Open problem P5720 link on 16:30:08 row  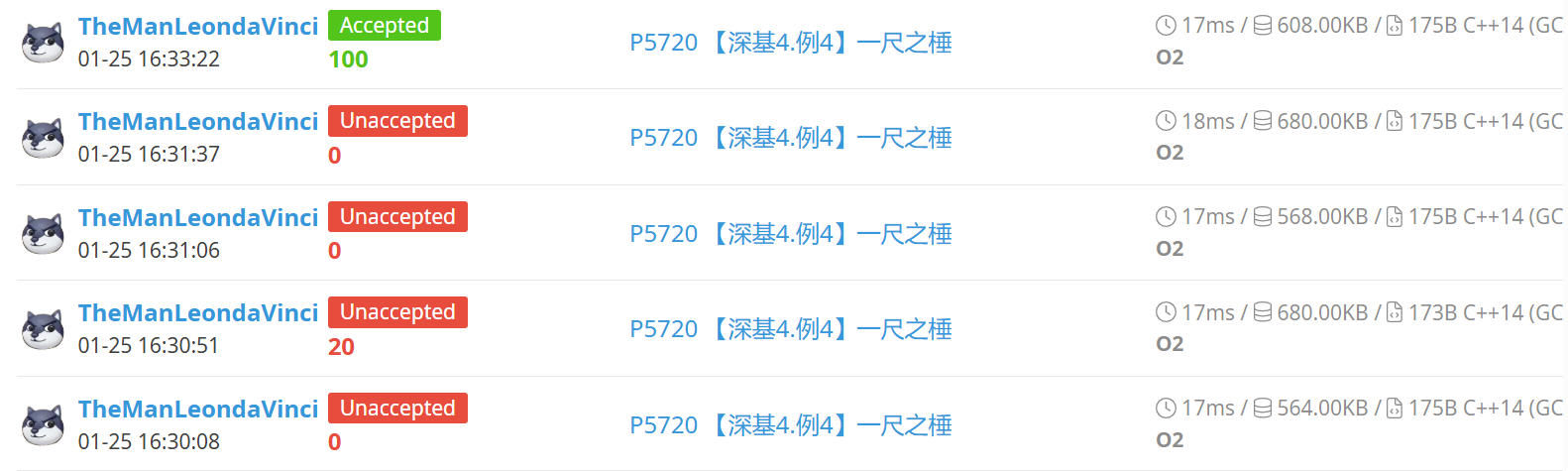point(790,425)
